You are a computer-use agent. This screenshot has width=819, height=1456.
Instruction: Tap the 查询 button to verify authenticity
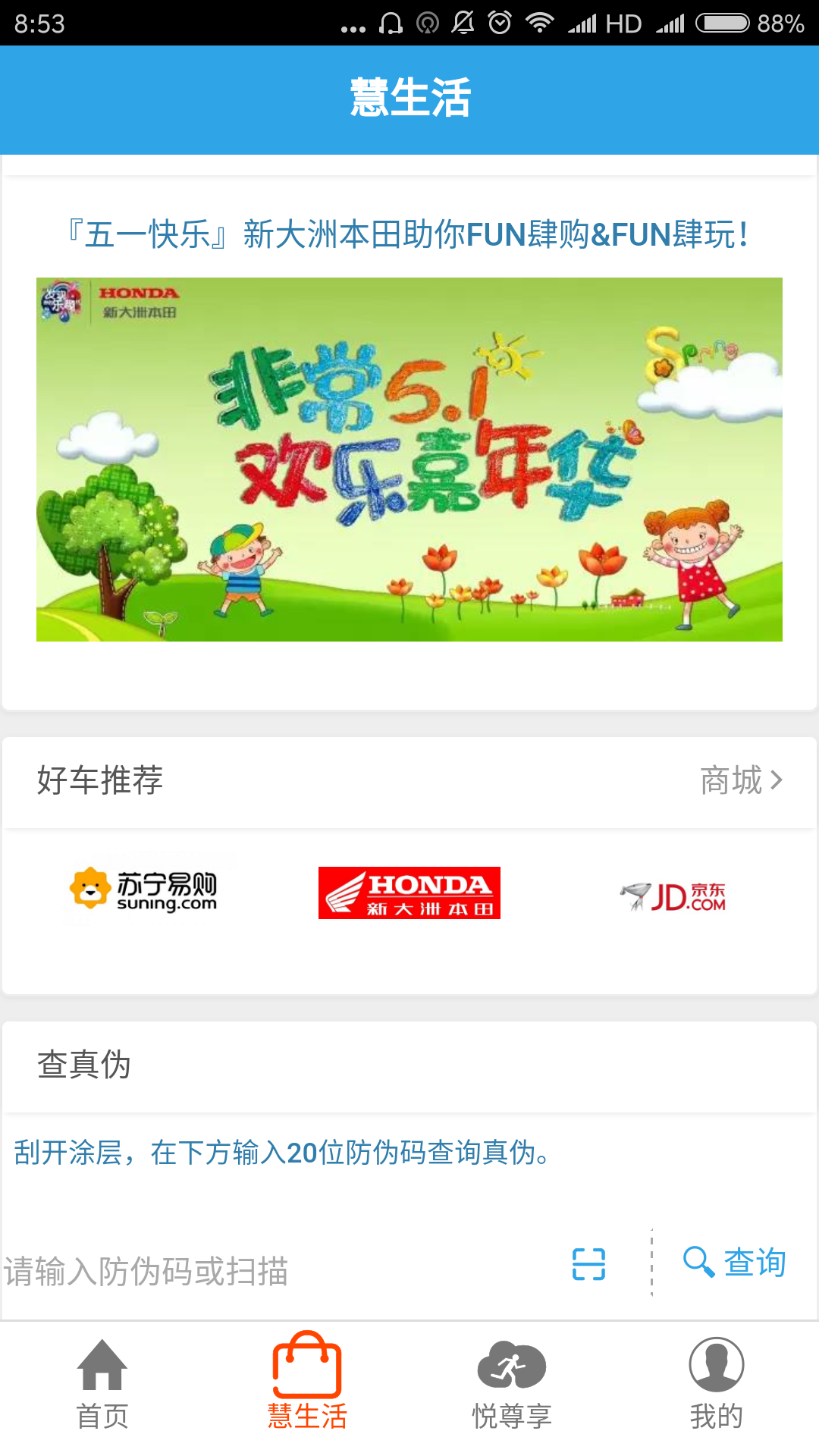(x=734, y=1263)
